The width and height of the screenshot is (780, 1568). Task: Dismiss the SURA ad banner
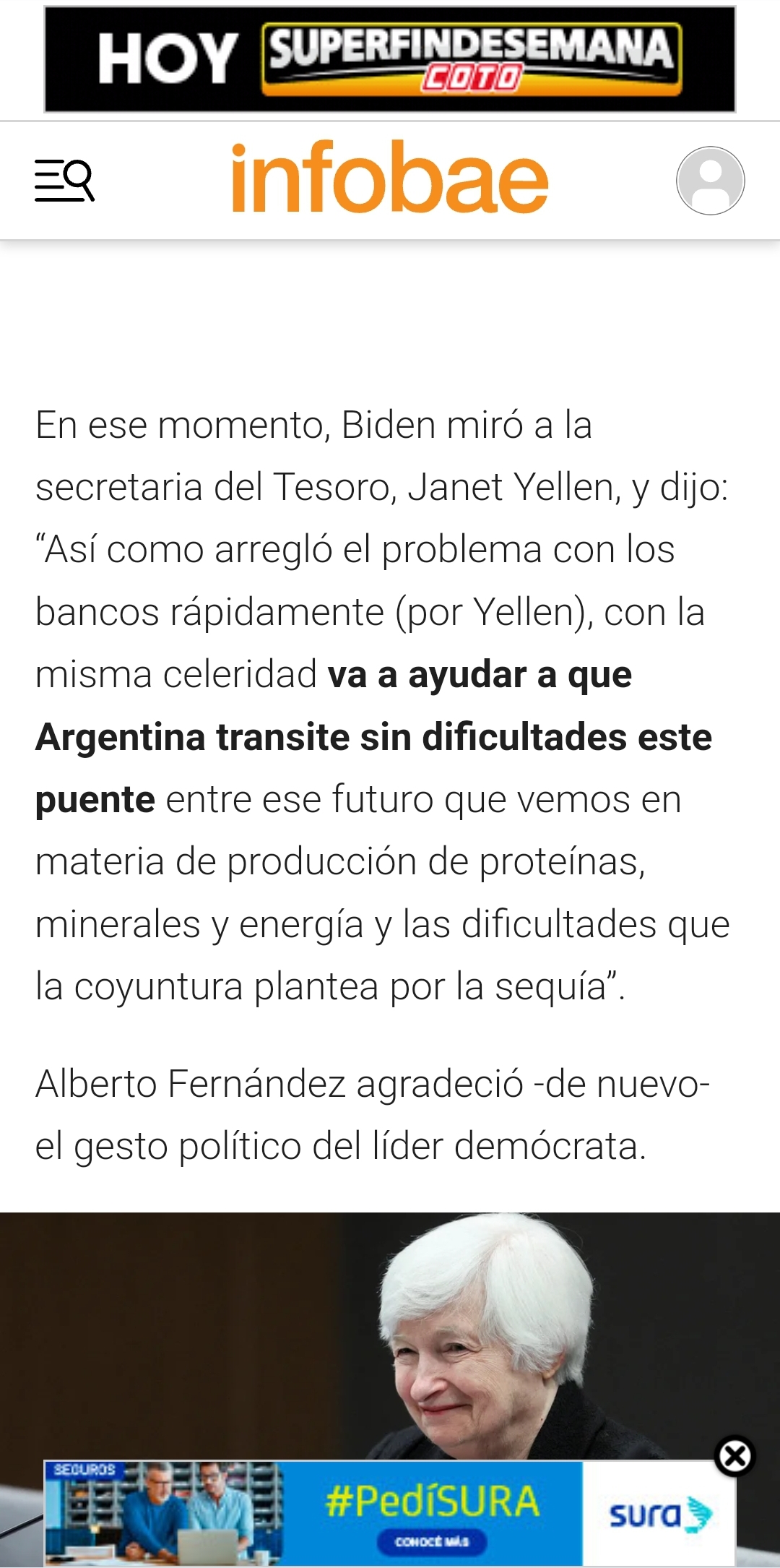[x=734, y=1456]
